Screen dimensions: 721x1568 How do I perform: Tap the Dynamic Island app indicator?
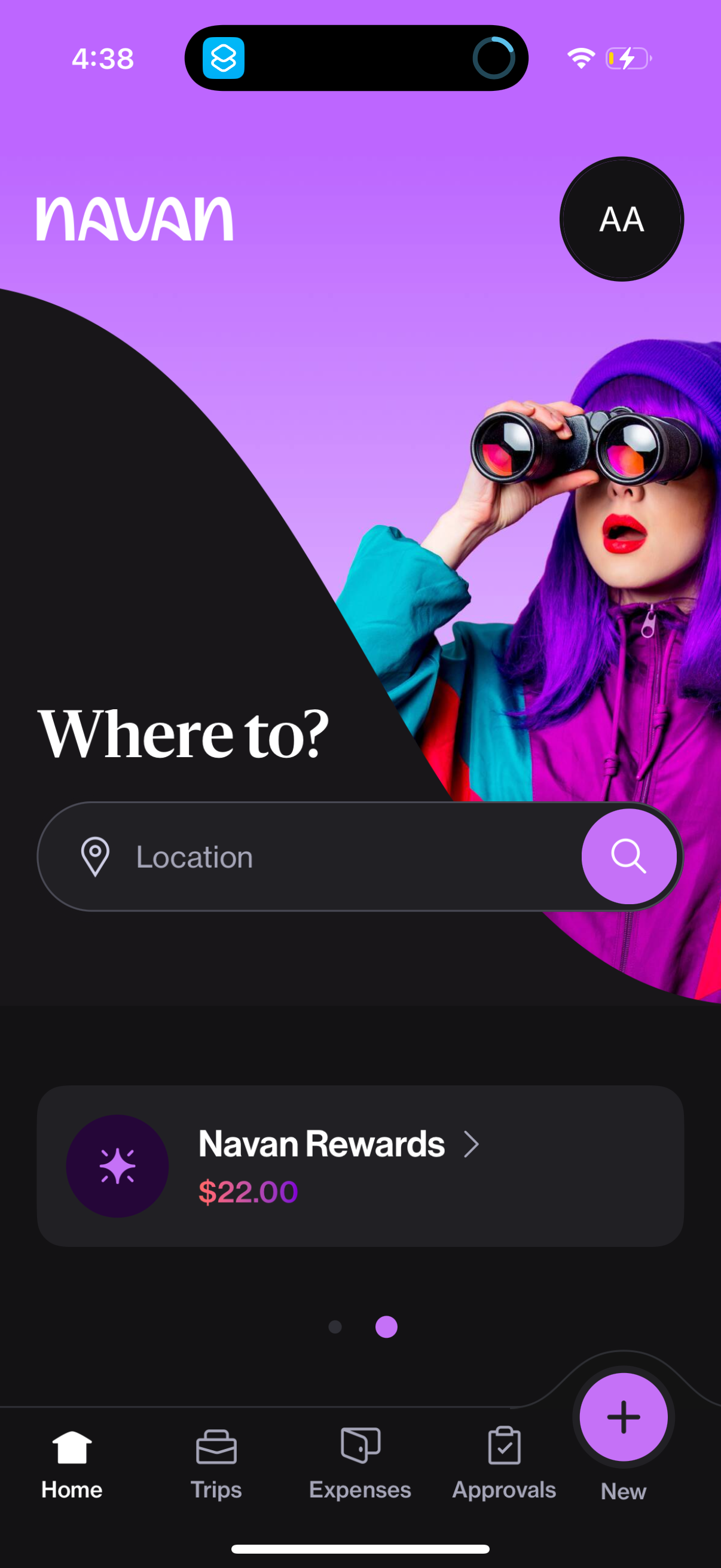224,57
